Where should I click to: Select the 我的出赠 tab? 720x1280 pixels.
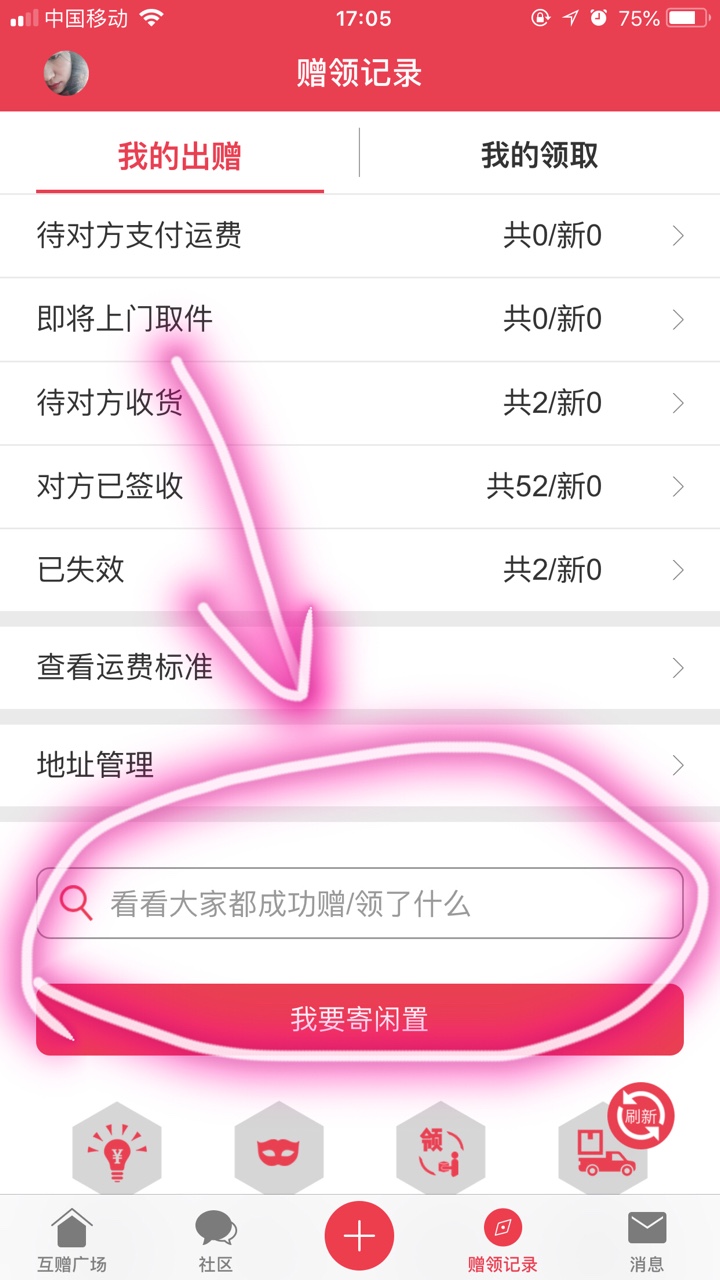tap(180, 157)
